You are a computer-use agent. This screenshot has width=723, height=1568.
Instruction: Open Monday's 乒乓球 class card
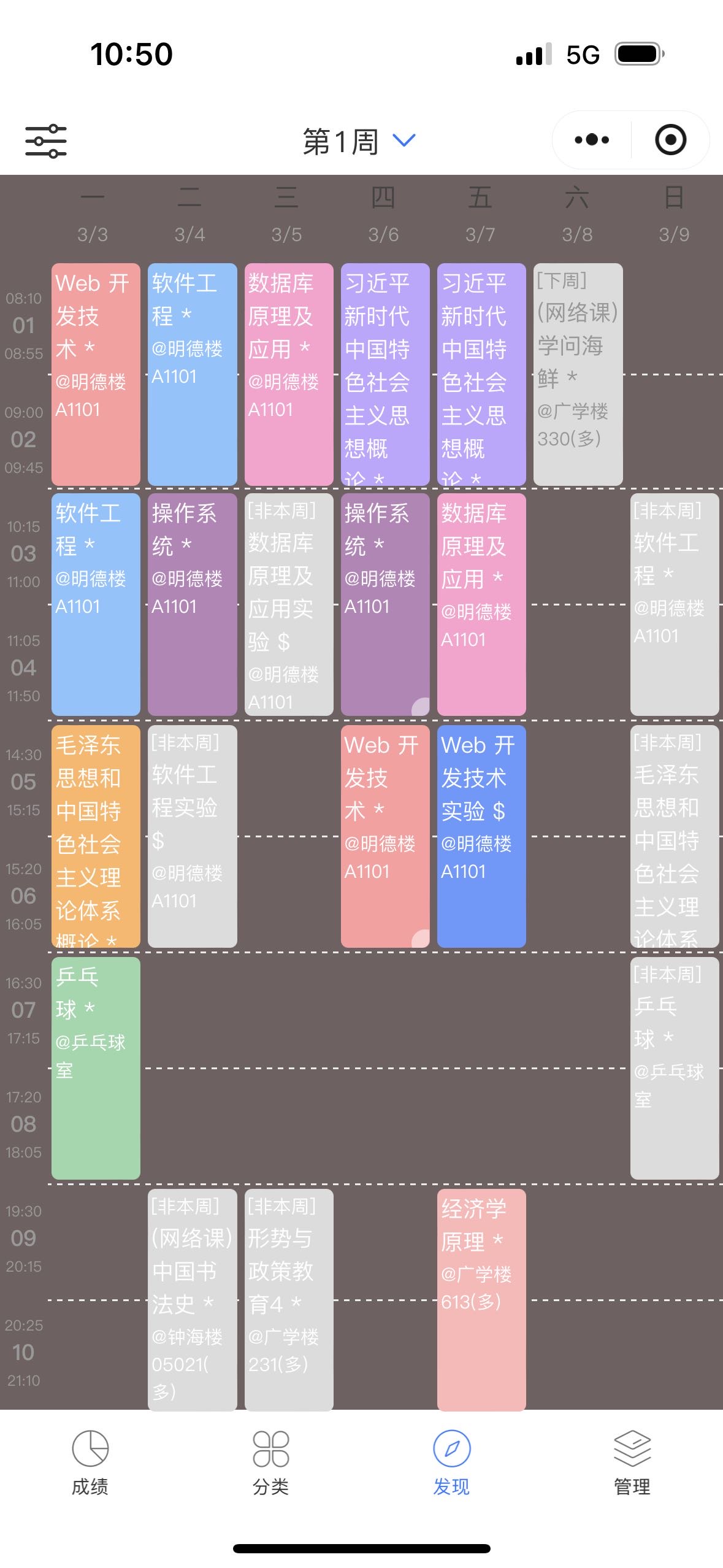96,1067
